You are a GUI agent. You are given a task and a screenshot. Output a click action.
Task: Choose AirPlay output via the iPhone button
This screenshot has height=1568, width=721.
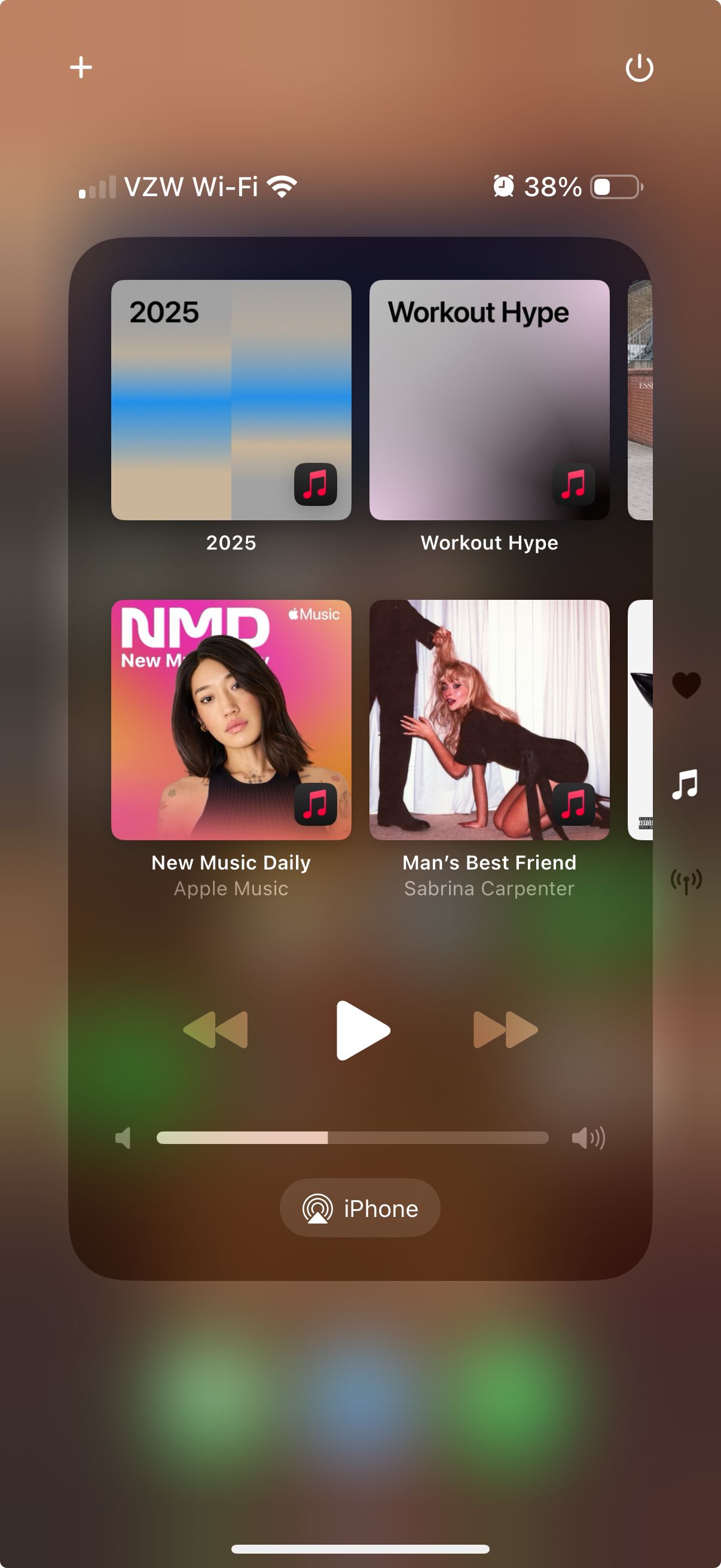tap(359, 1208)
